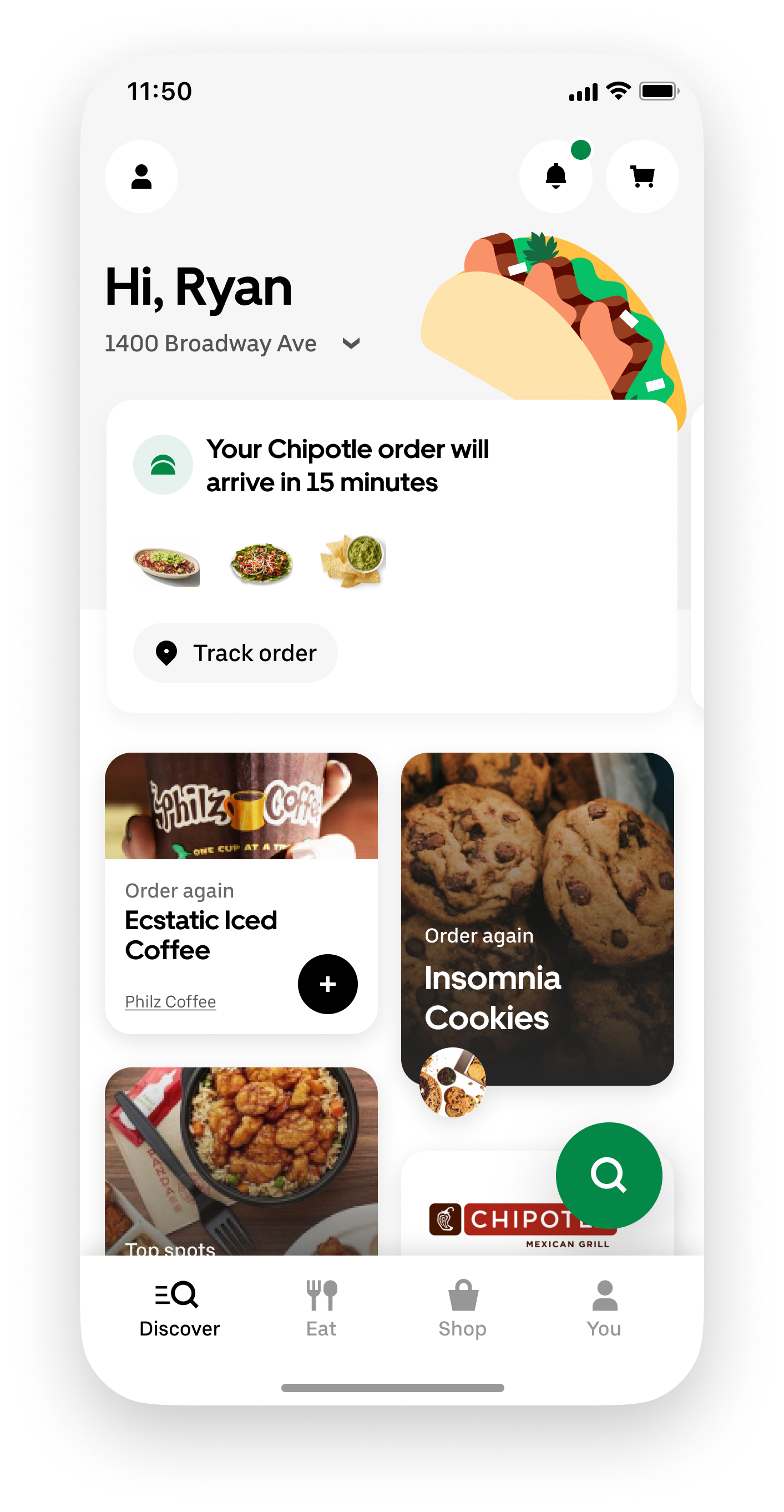Screen dimensions: 784x1512
Task: Open the Insomnia Cookies order again card
Action: click(537, 916)
